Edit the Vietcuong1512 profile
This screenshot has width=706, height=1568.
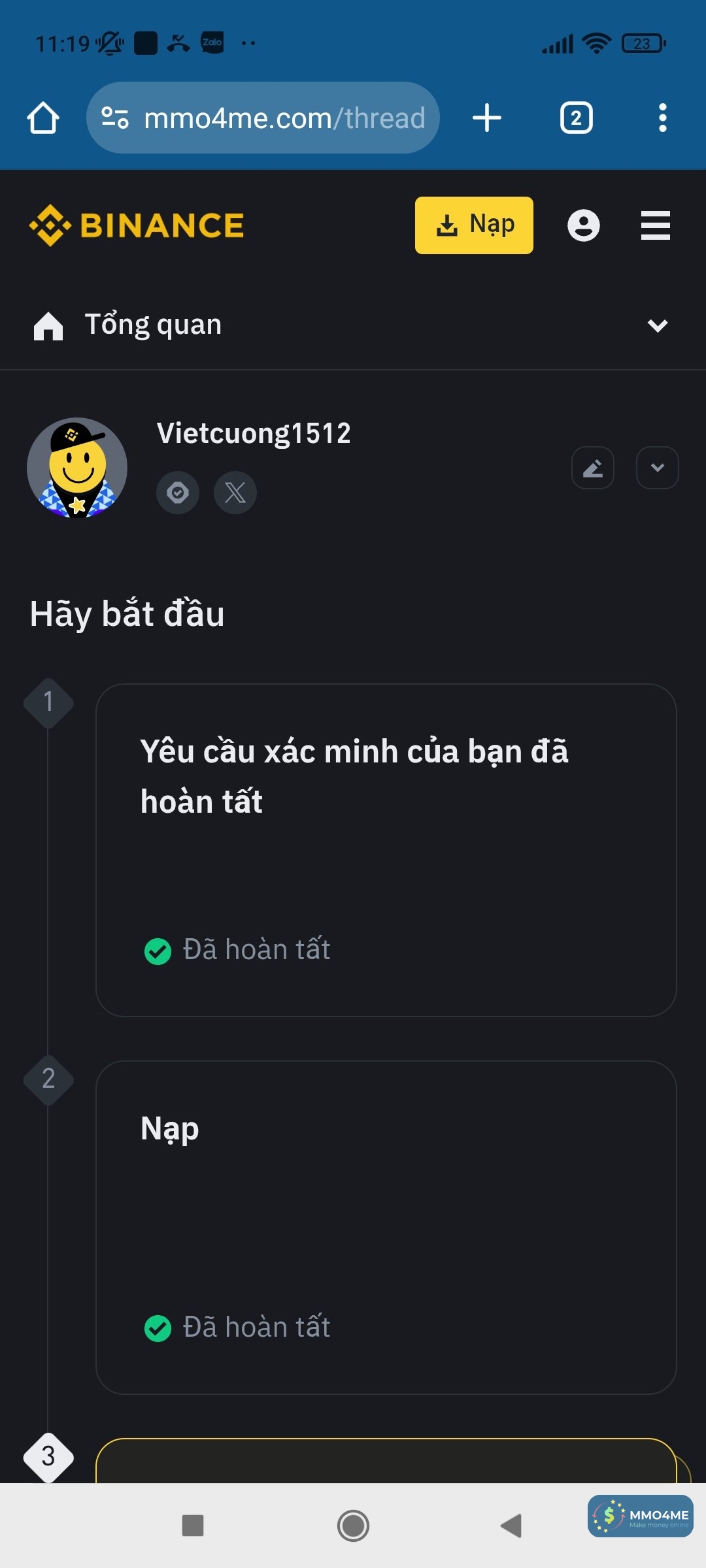[593, 468]
